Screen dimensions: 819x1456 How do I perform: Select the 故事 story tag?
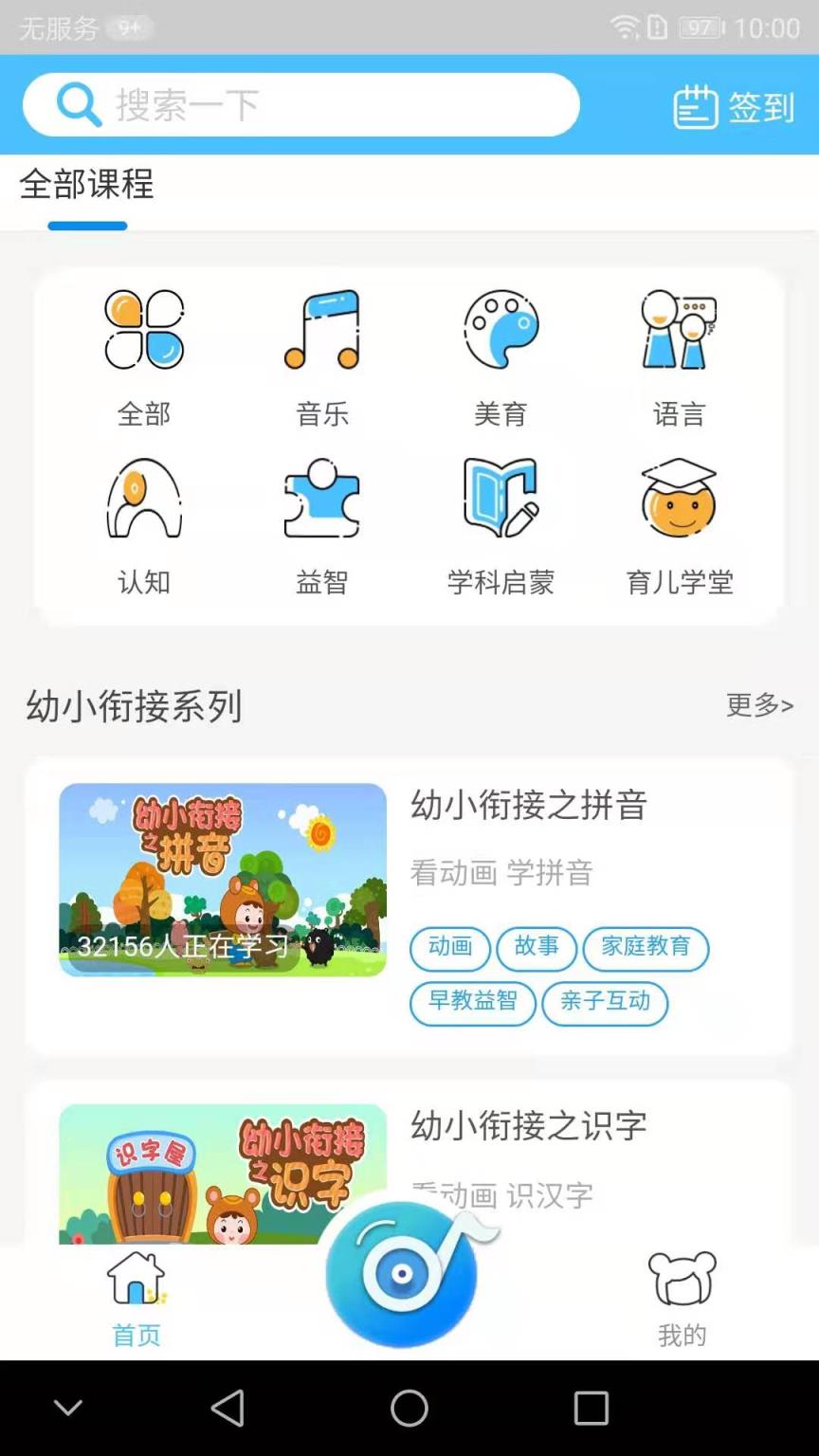coord(537,949)
